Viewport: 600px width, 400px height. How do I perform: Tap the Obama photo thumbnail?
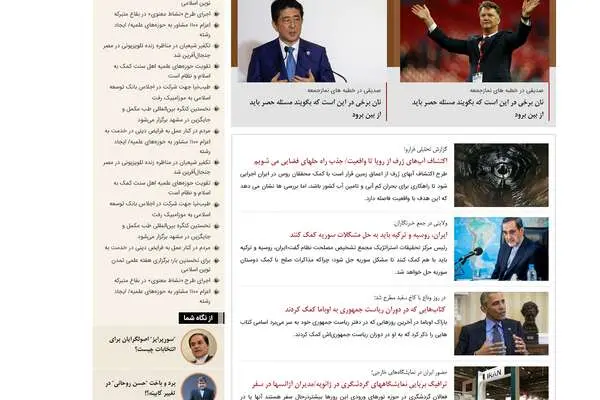(x=501, y=323)
